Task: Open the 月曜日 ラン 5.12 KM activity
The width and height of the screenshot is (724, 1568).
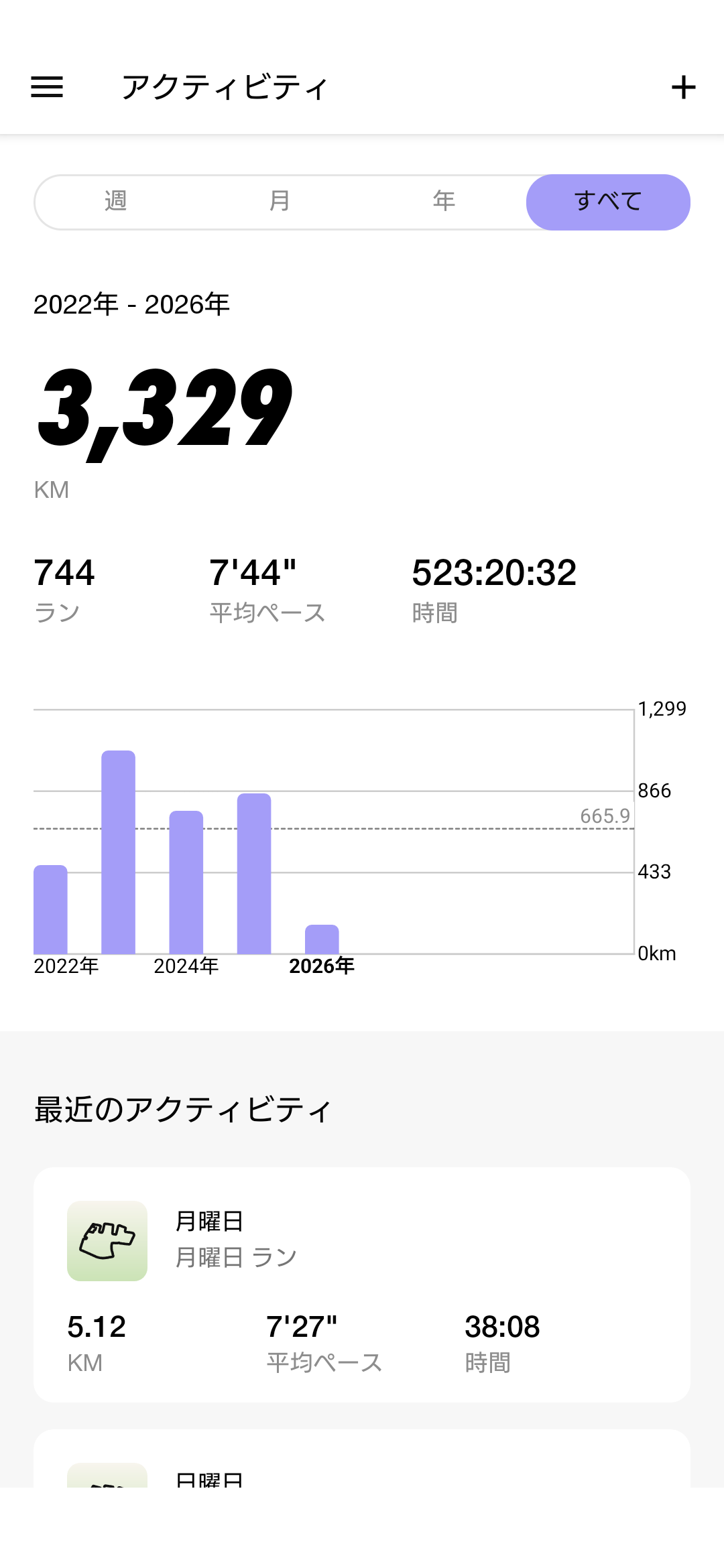Action: 362,1284
